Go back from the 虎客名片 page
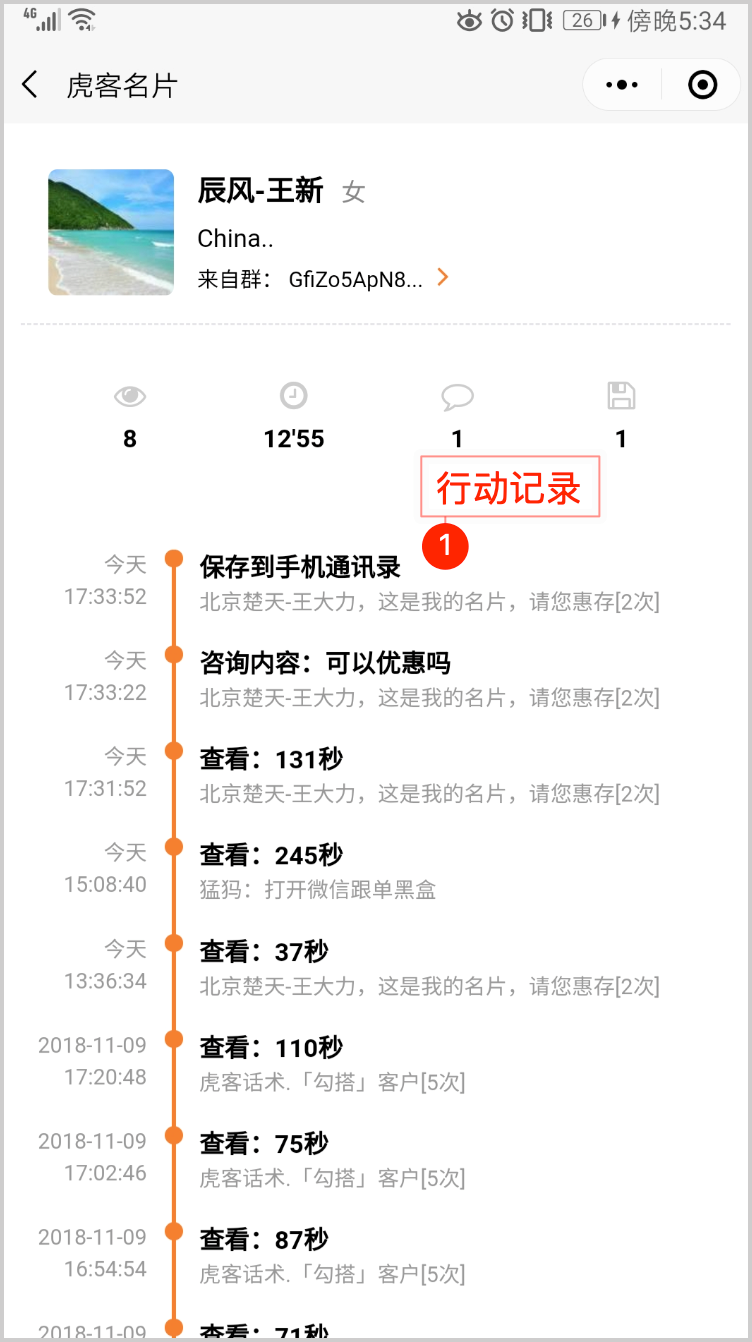 pos(30,85)
